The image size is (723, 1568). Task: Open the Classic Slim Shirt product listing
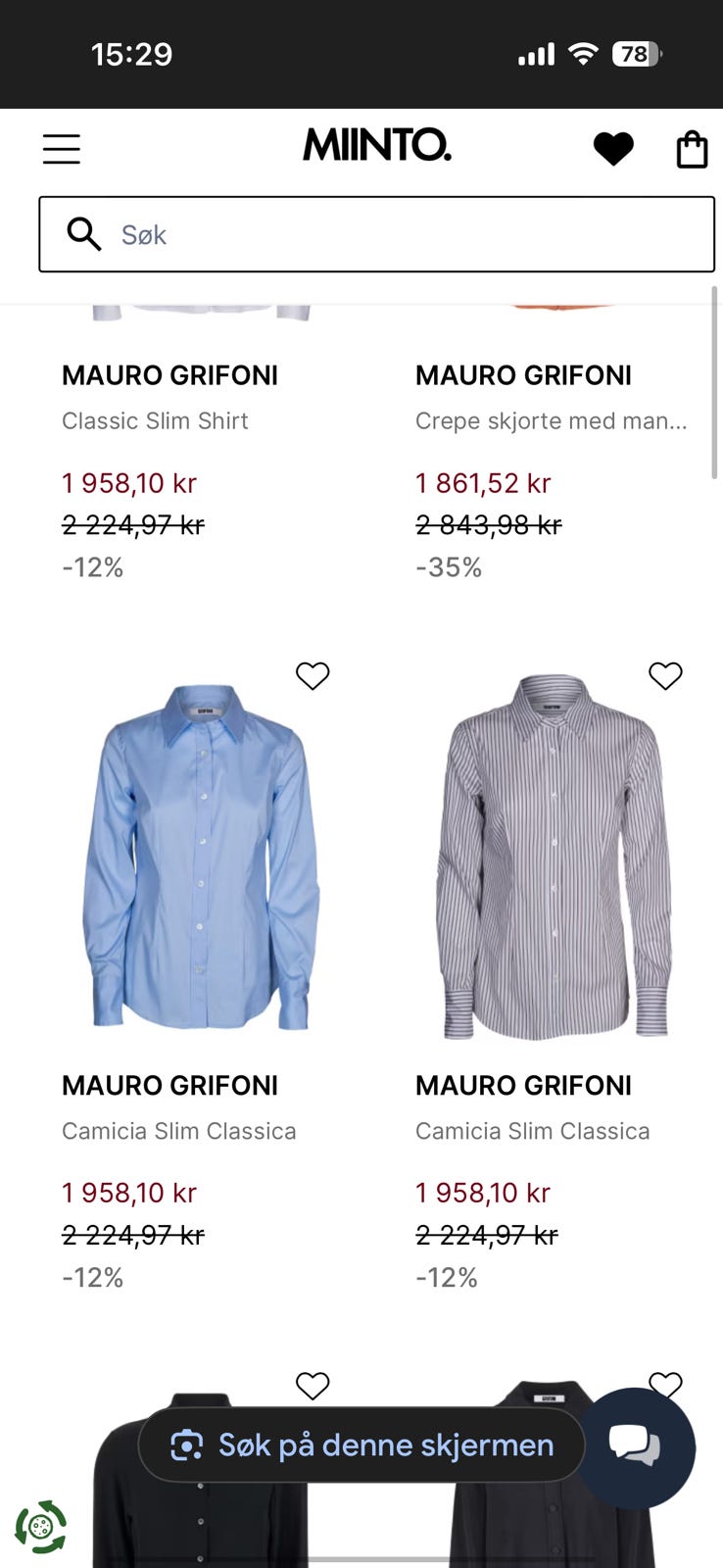(156, 420)
